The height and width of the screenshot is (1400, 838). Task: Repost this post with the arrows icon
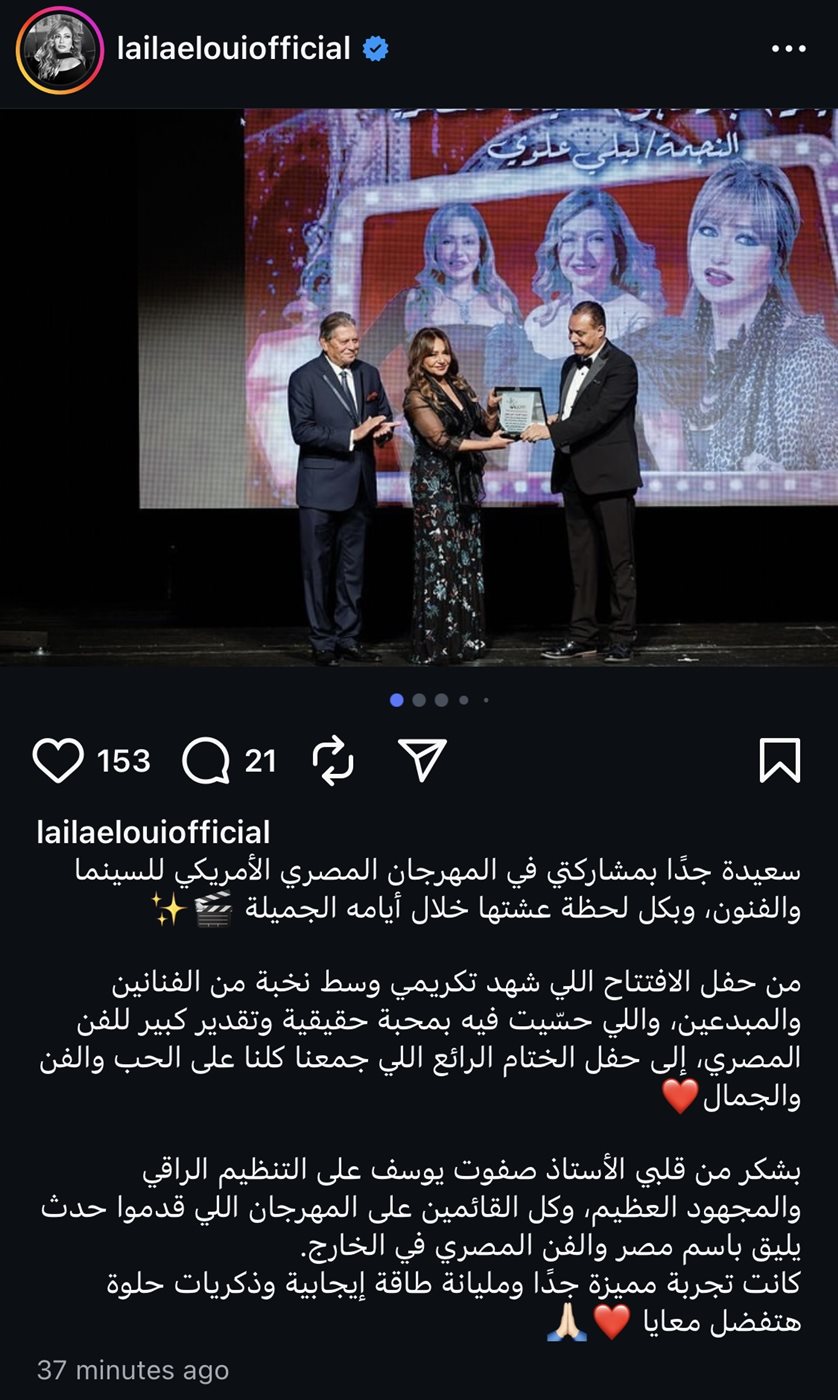(333, 761)
